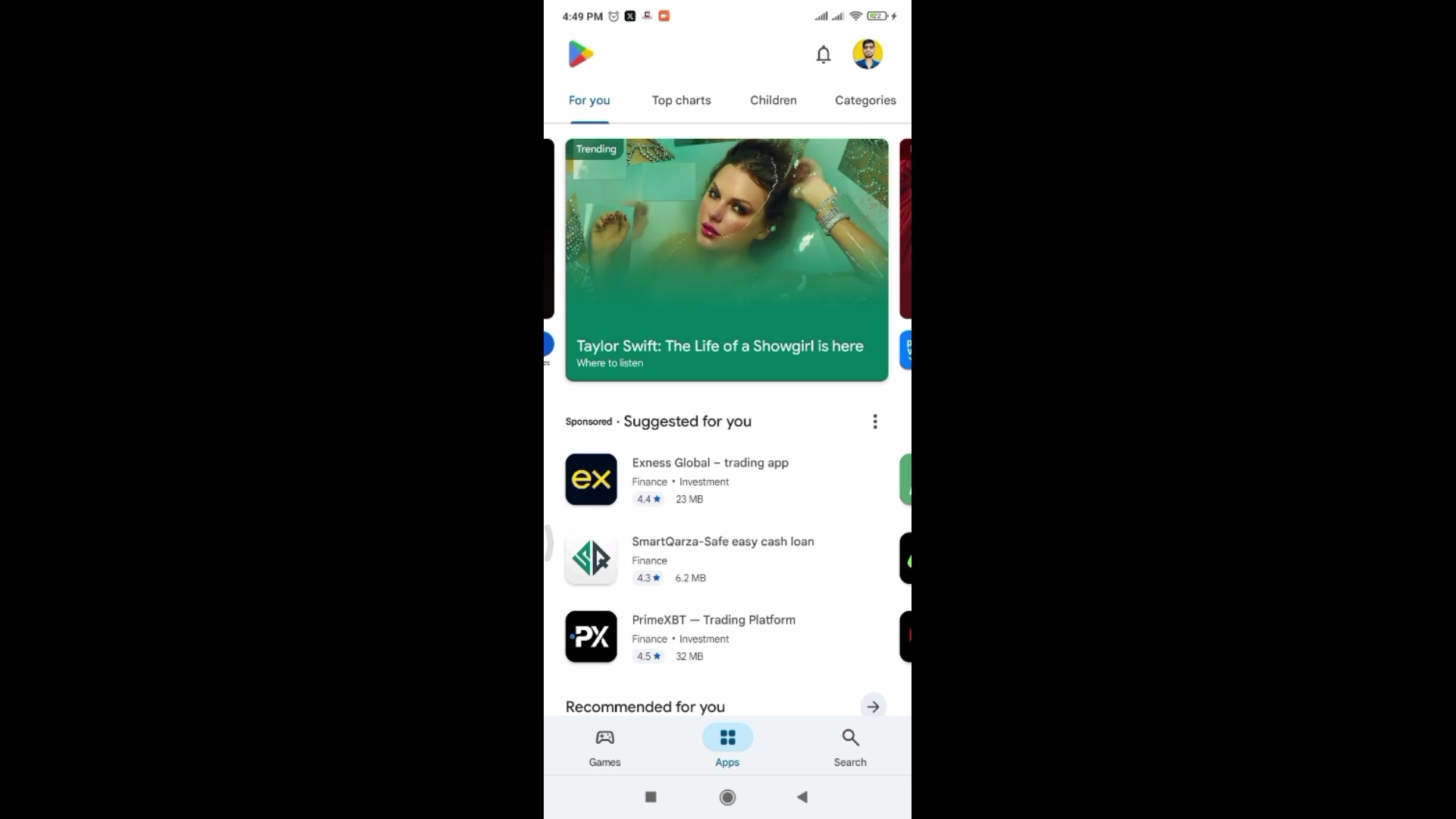This screenshot has height=819, width=1456.
Task: Open the notifications bell
Action: 823,55
